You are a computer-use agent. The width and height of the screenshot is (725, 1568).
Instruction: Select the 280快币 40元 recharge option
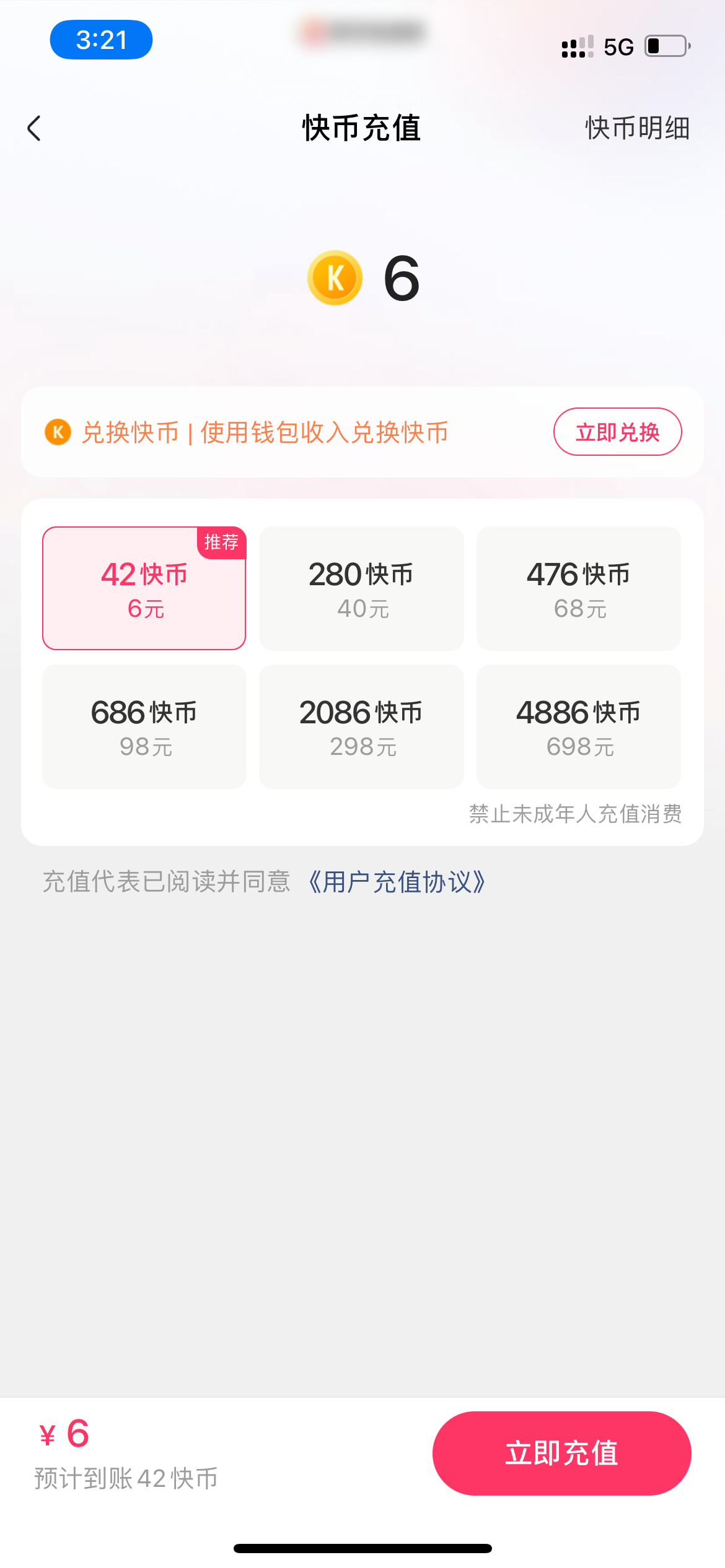point(361,588)
